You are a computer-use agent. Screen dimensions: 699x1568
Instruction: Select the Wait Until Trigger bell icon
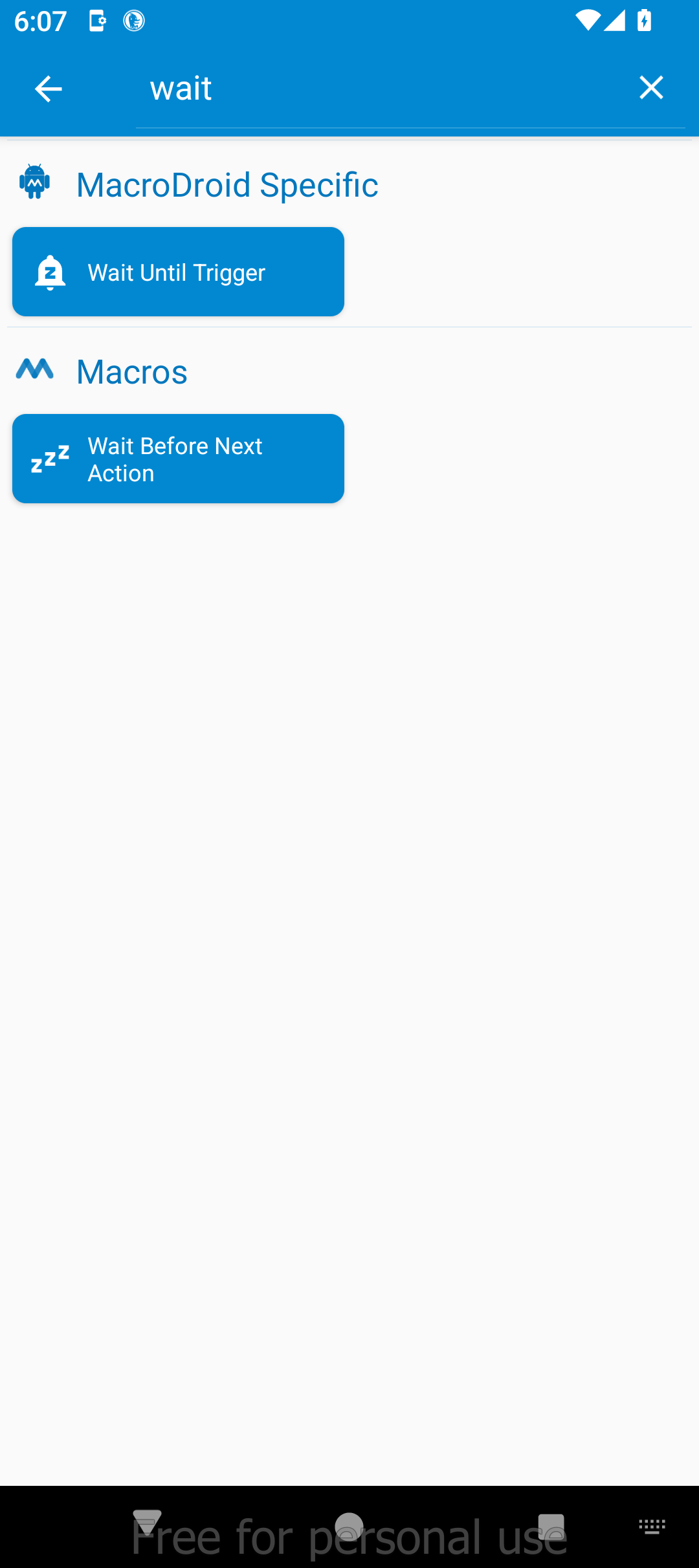click(x=50, y=272)
